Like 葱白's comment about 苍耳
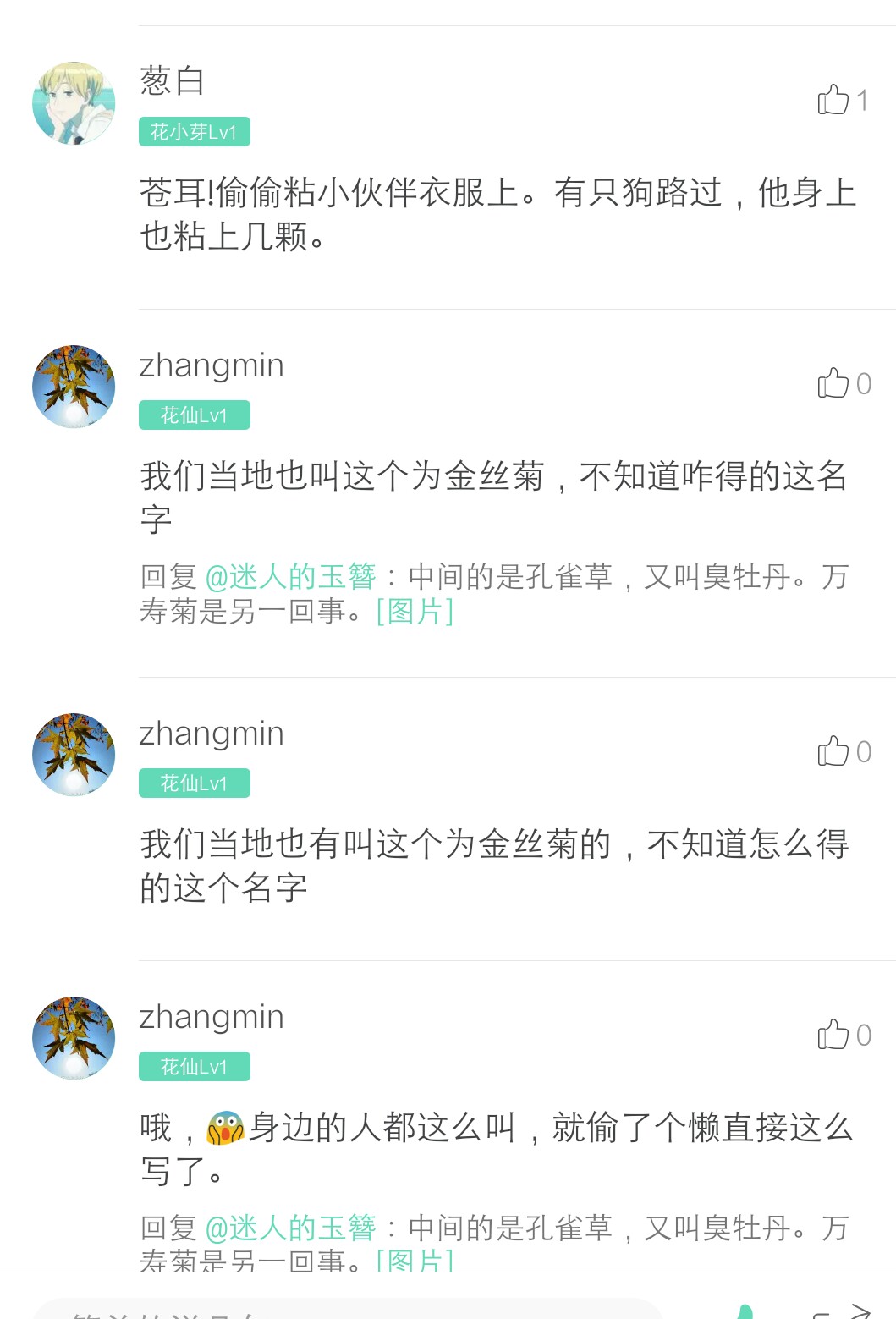896x1319 pixels. [833, 100]
